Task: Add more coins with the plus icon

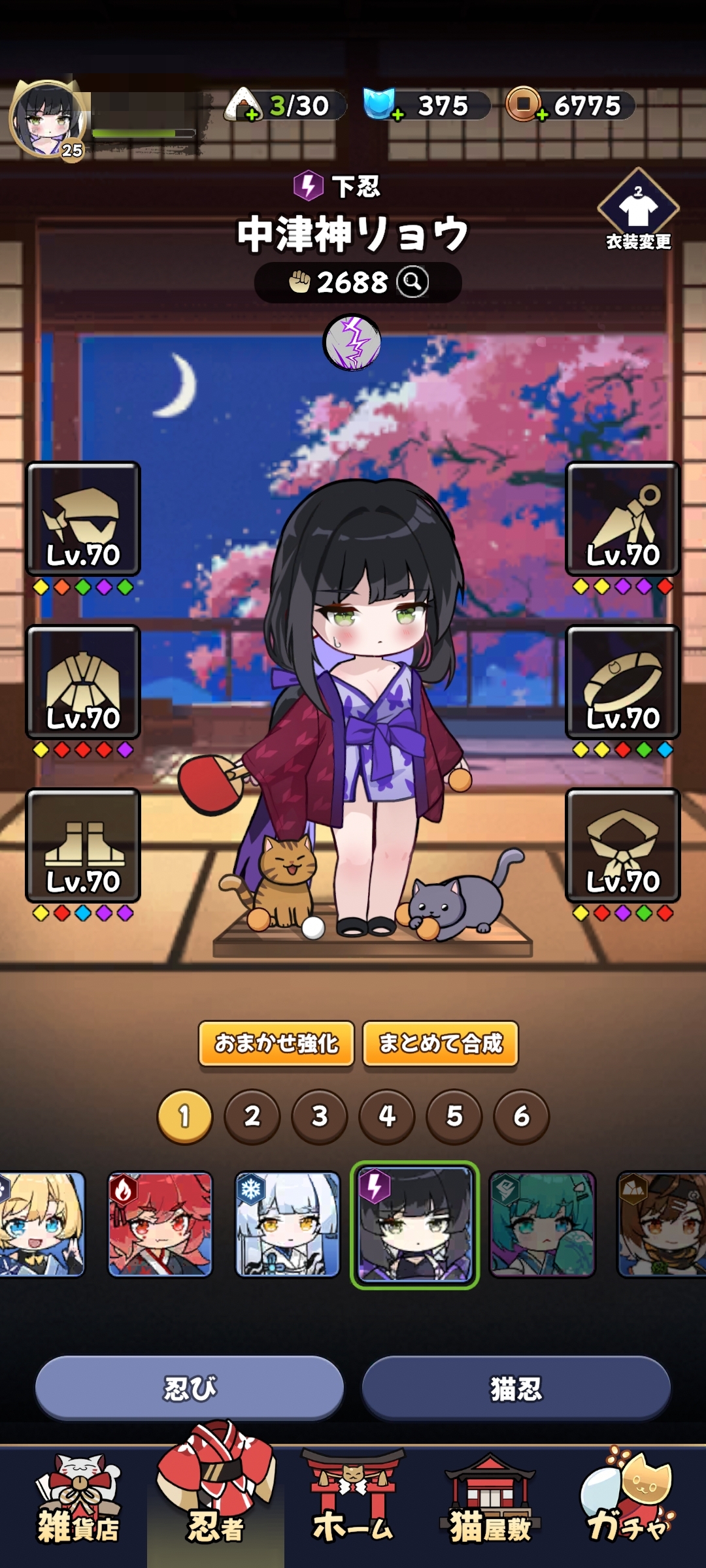Action: pyautogui.click(x=541, y=116)
